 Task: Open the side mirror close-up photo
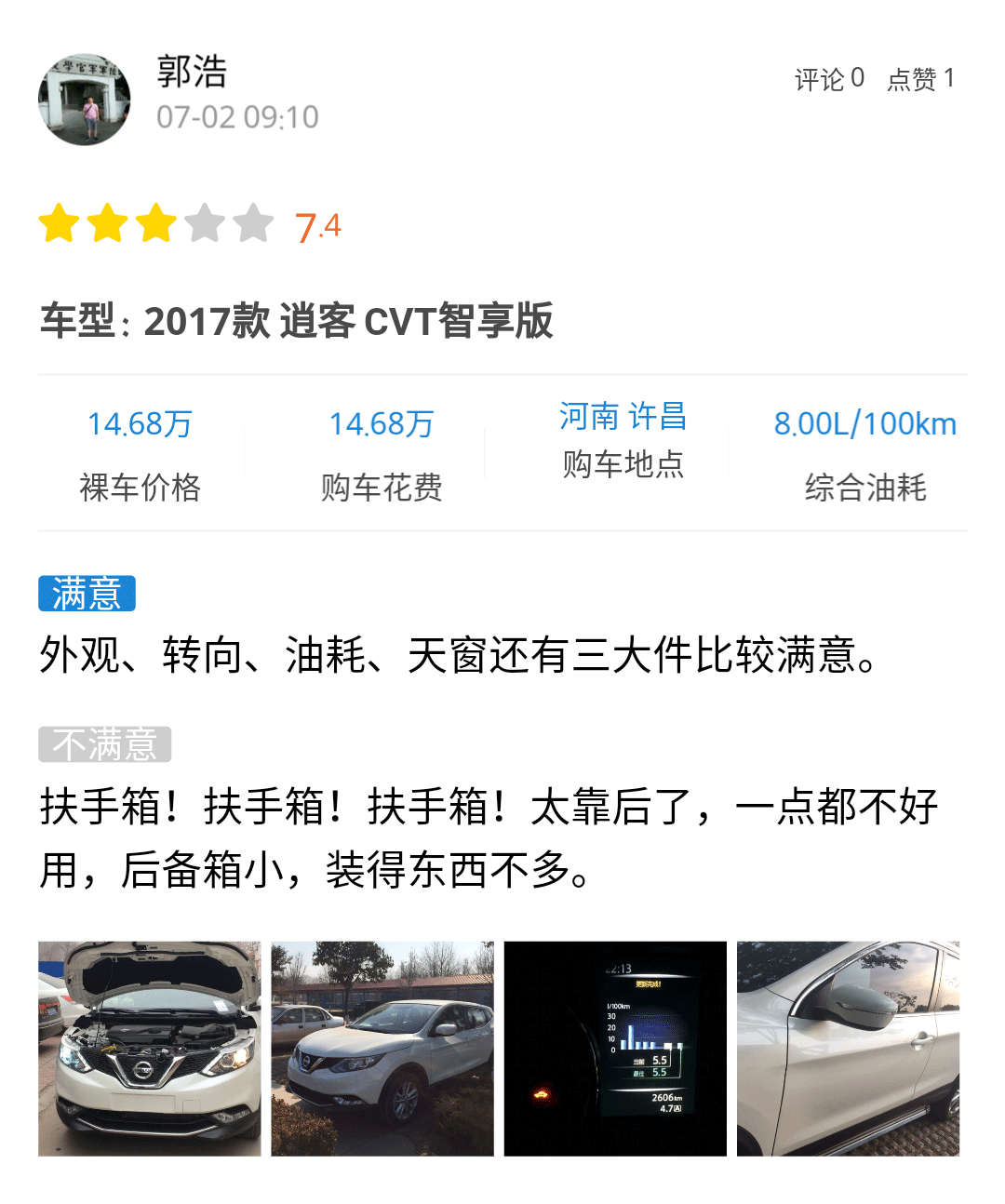coord(848,1049)
